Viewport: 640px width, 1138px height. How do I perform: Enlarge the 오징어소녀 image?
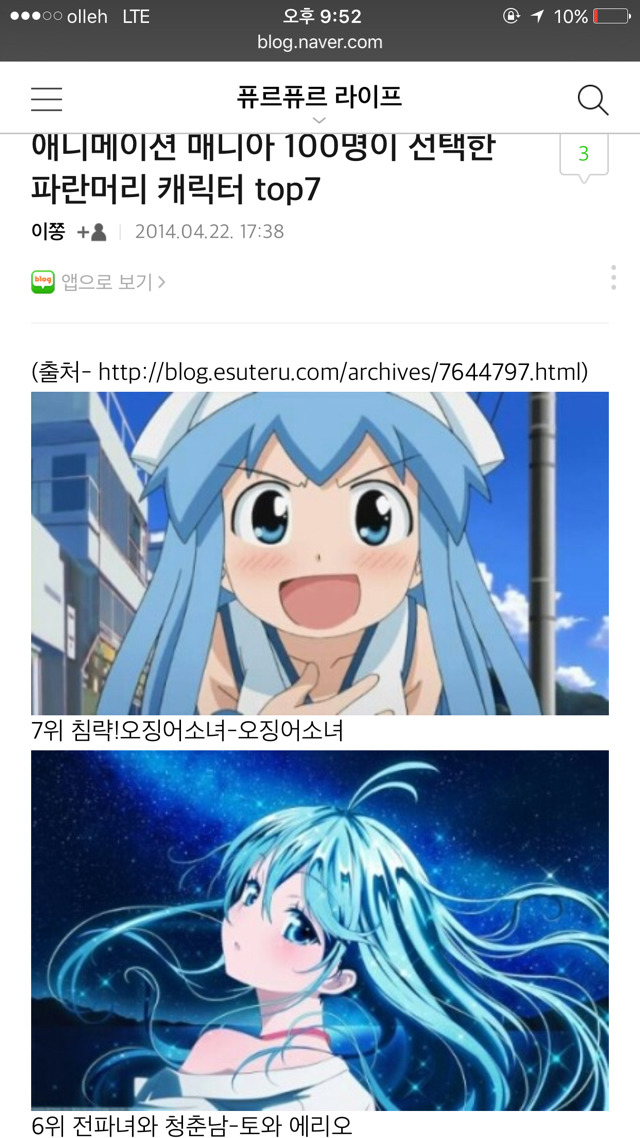(320, 553)
